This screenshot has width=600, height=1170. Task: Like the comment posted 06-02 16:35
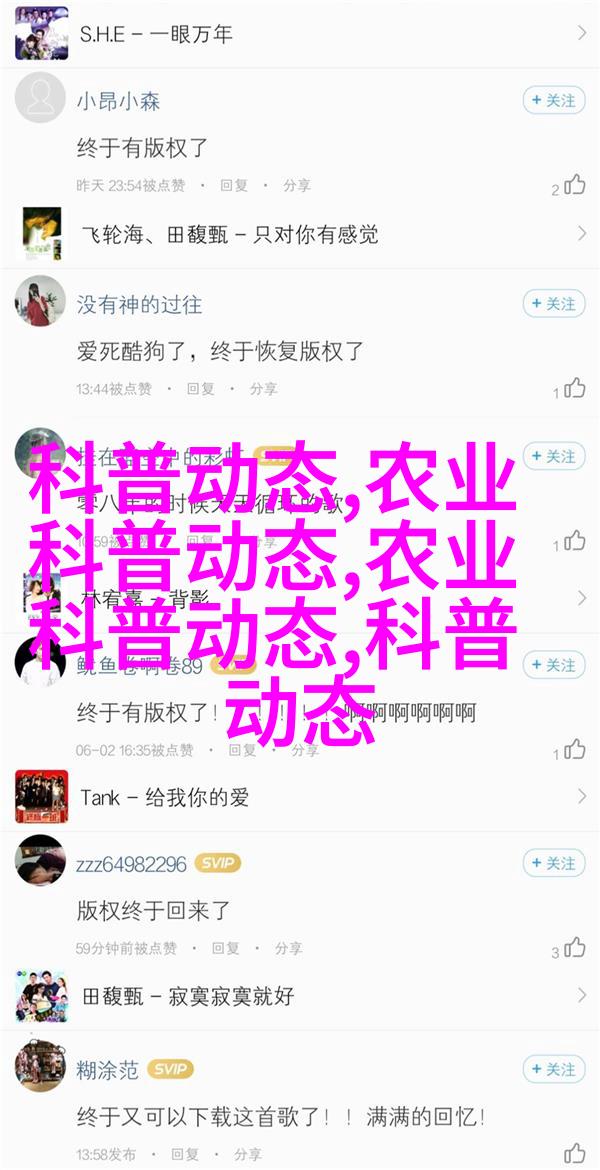(574, 749)
